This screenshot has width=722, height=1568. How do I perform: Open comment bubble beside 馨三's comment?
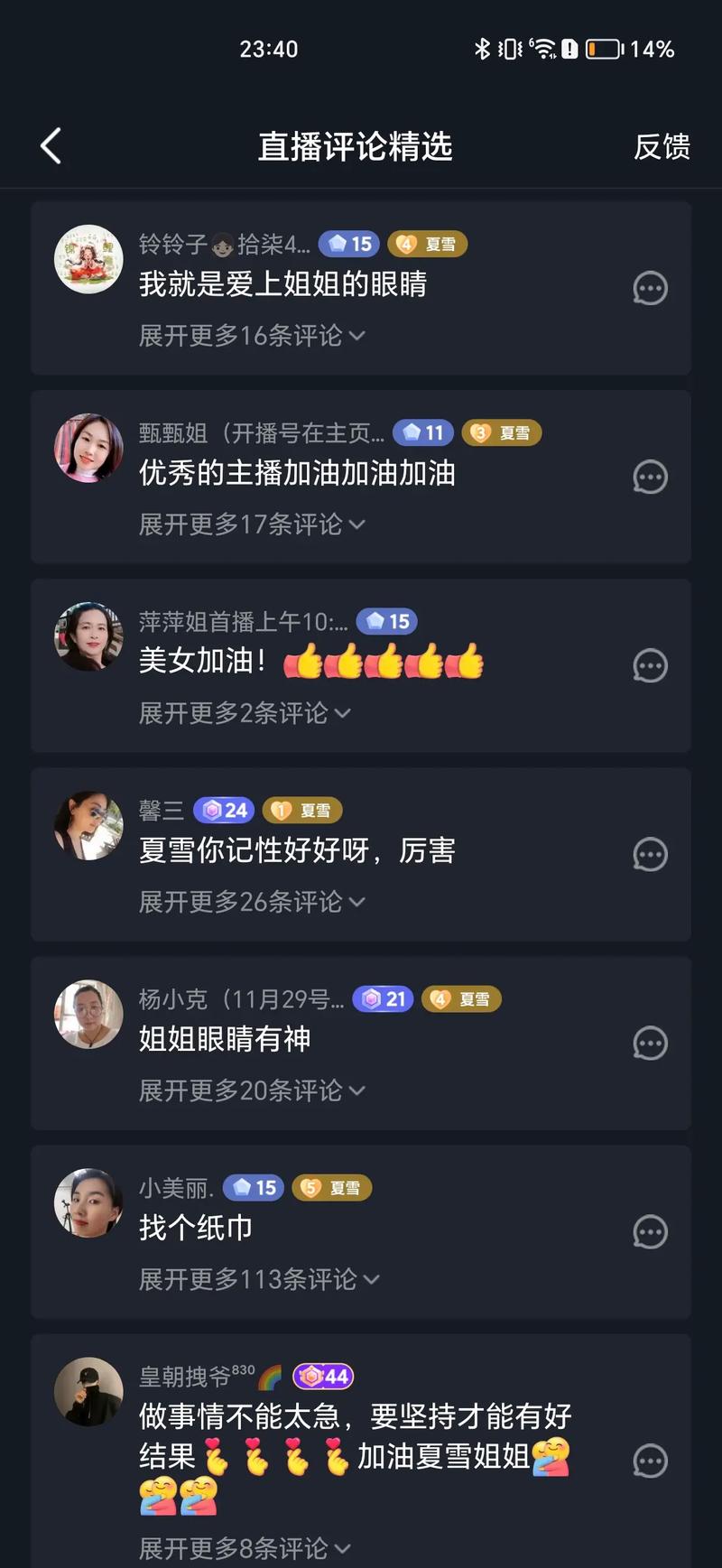(x=650, y=854)
